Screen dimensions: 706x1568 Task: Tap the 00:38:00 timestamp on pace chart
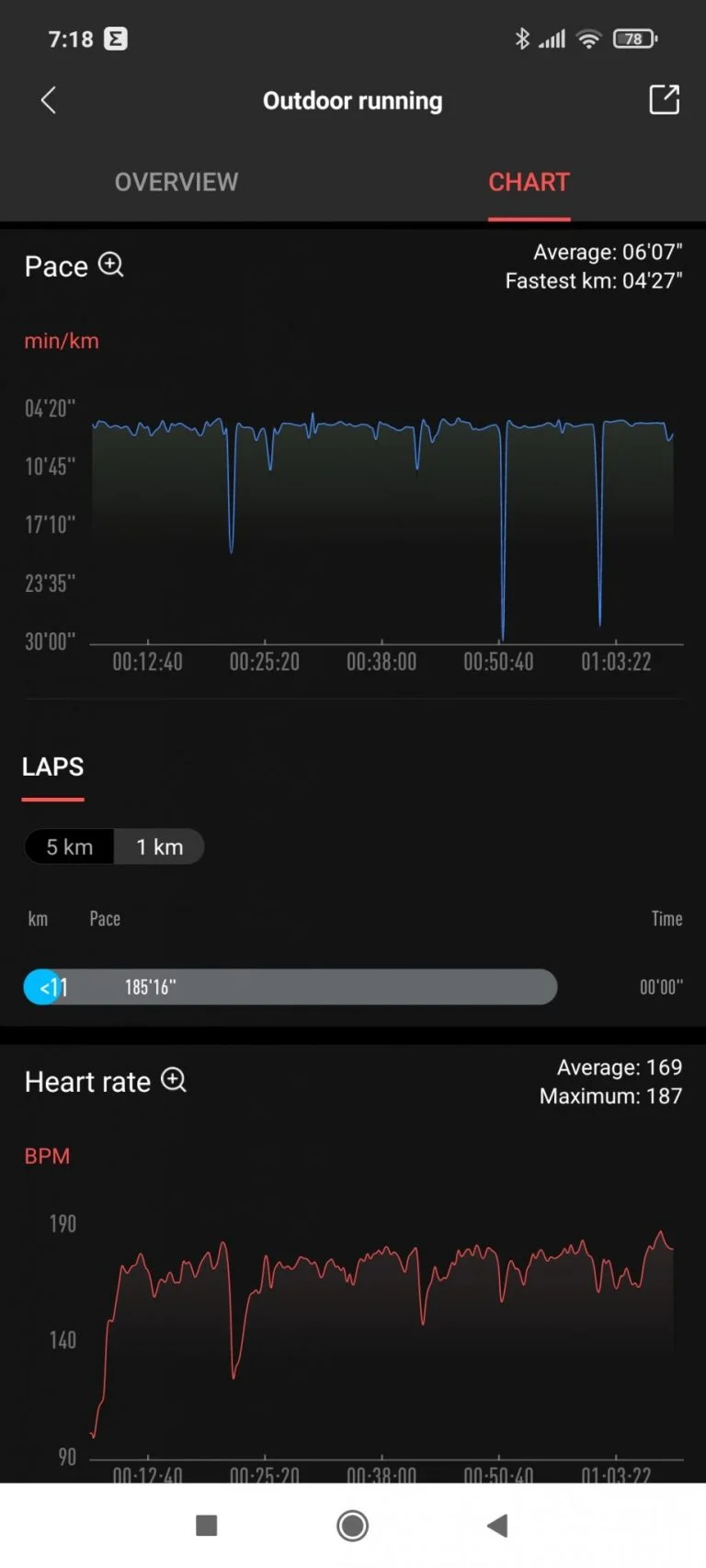coord(381,661)
